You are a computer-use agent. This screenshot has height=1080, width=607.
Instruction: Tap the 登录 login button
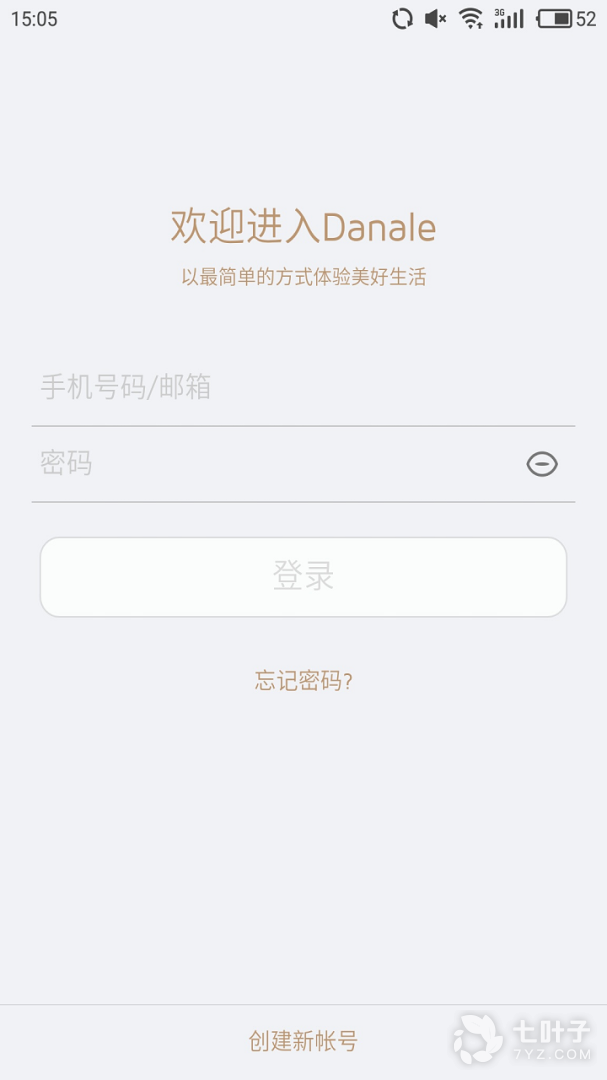[x=303, y=577]
